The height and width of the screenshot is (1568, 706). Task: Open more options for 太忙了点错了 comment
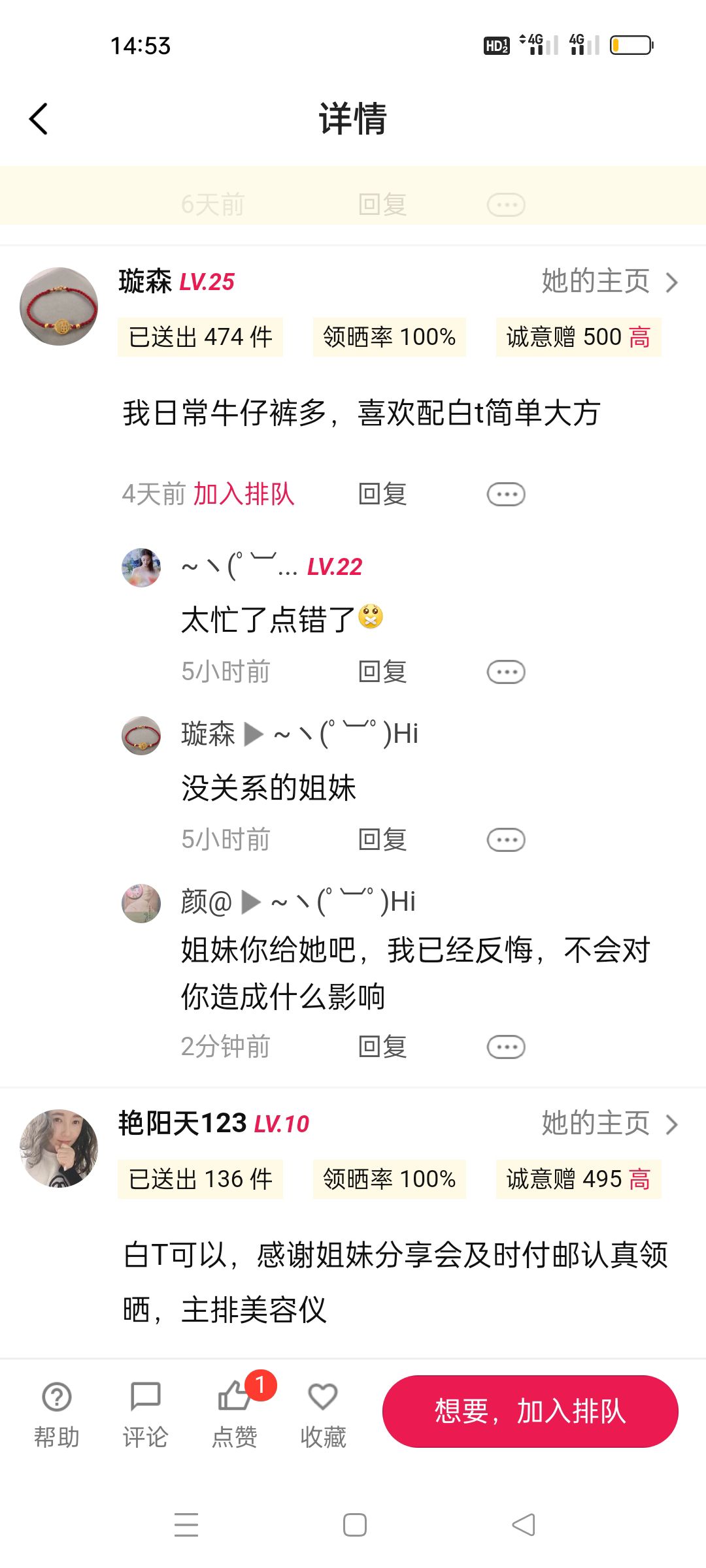(x=506, y=672)
